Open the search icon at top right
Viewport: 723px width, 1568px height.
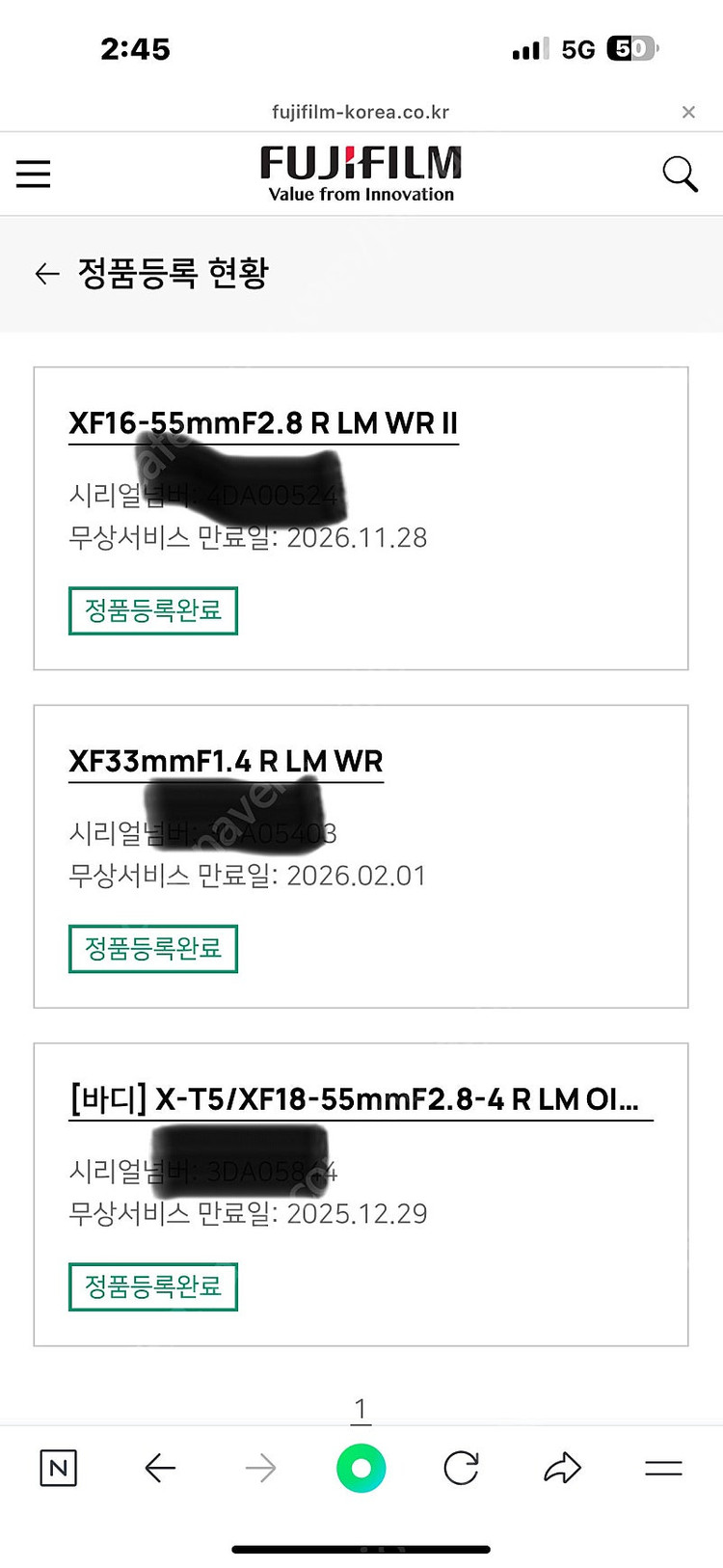click(680, 174)
